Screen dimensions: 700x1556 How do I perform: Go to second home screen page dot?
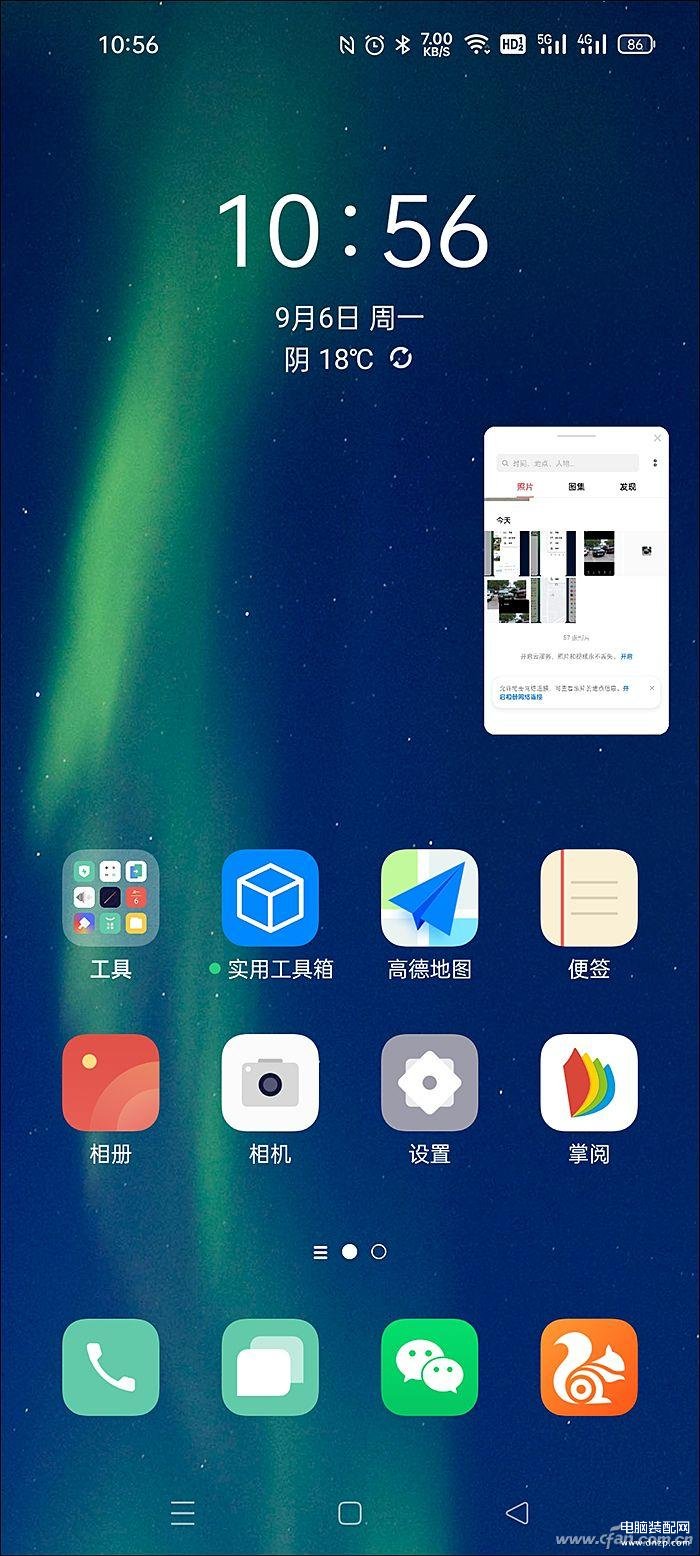pyautogui.click(x=378, y=1251)
